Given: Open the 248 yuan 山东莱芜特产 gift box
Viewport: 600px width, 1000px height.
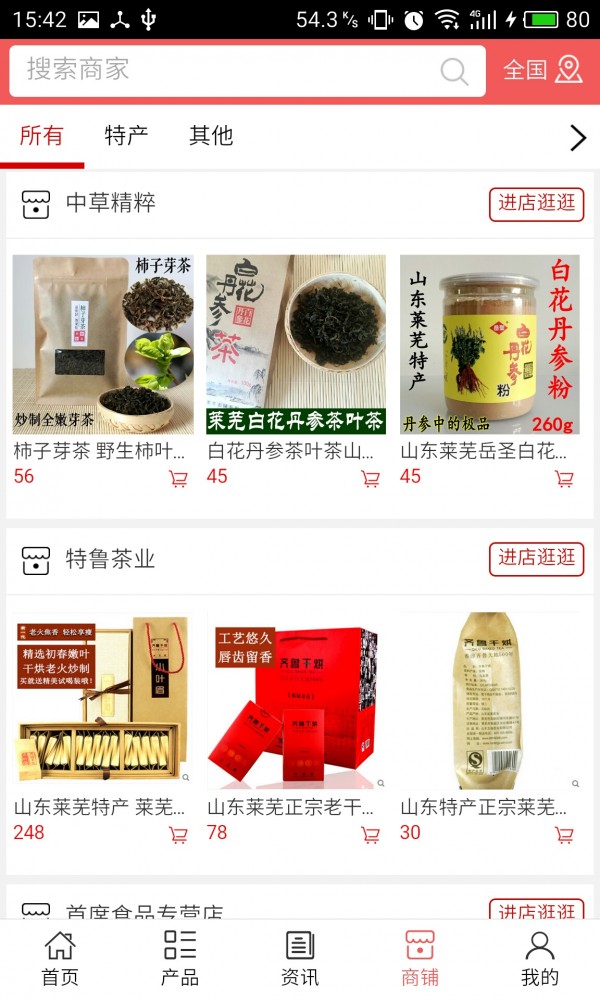Looking at the screenshot, I should pos(103,702).
